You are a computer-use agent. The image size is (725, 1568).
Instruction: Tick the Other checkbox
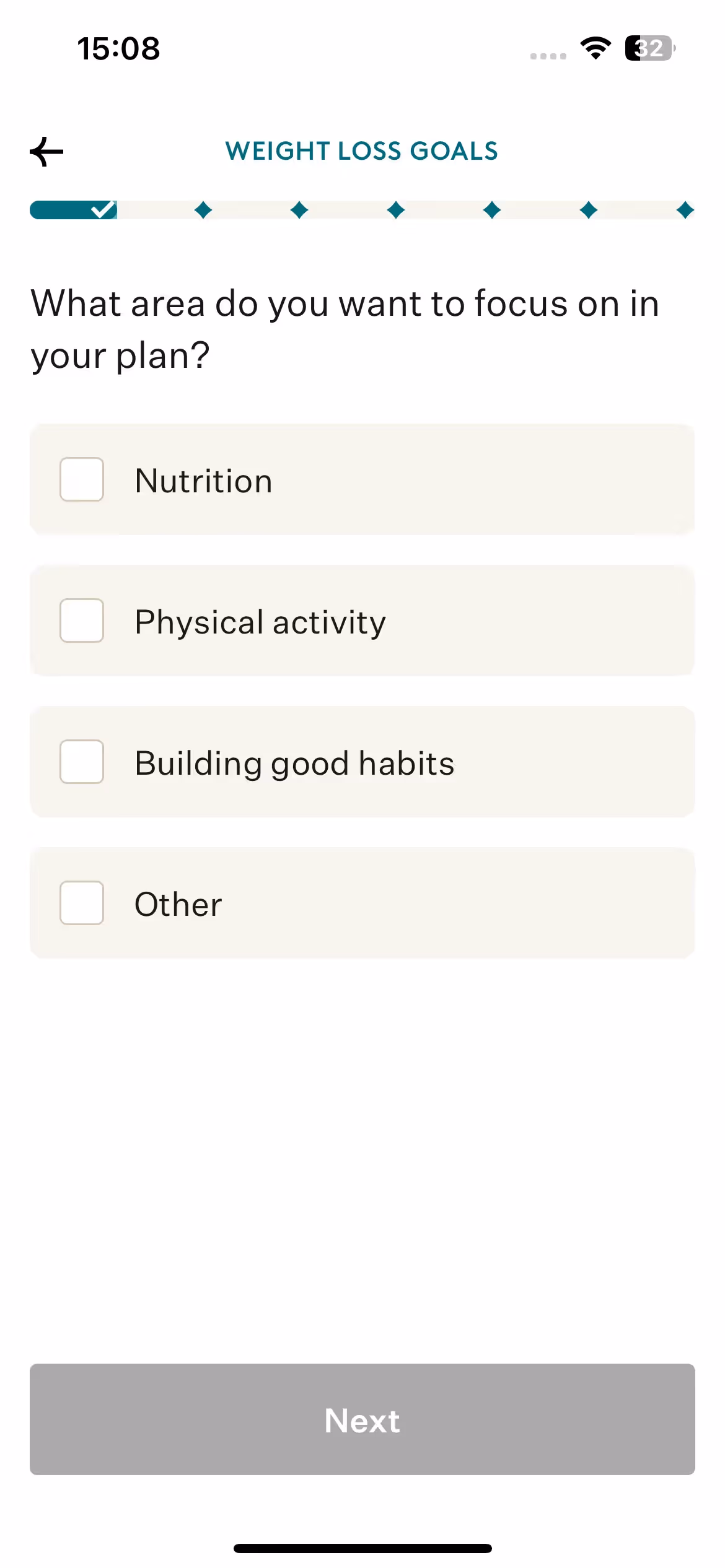click(82, 903)
